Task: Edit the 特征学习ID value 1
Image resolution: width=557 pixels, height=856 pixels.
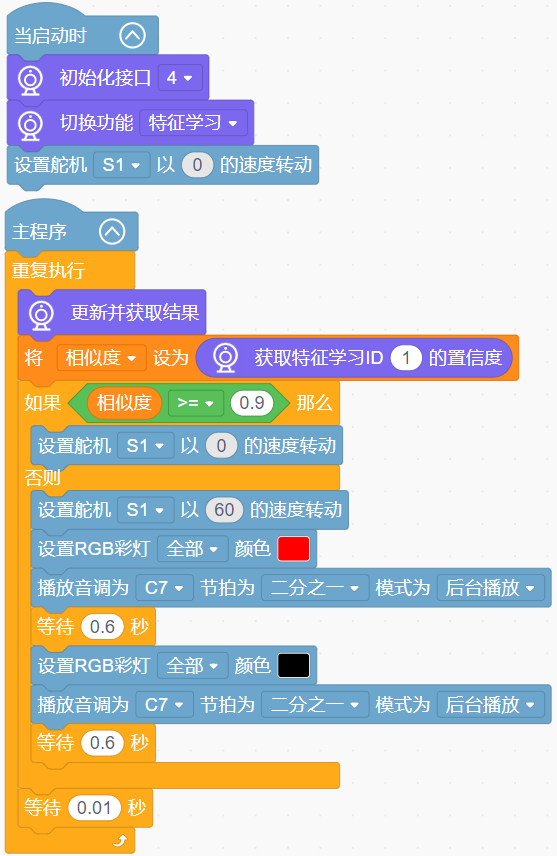Action: 406,358
